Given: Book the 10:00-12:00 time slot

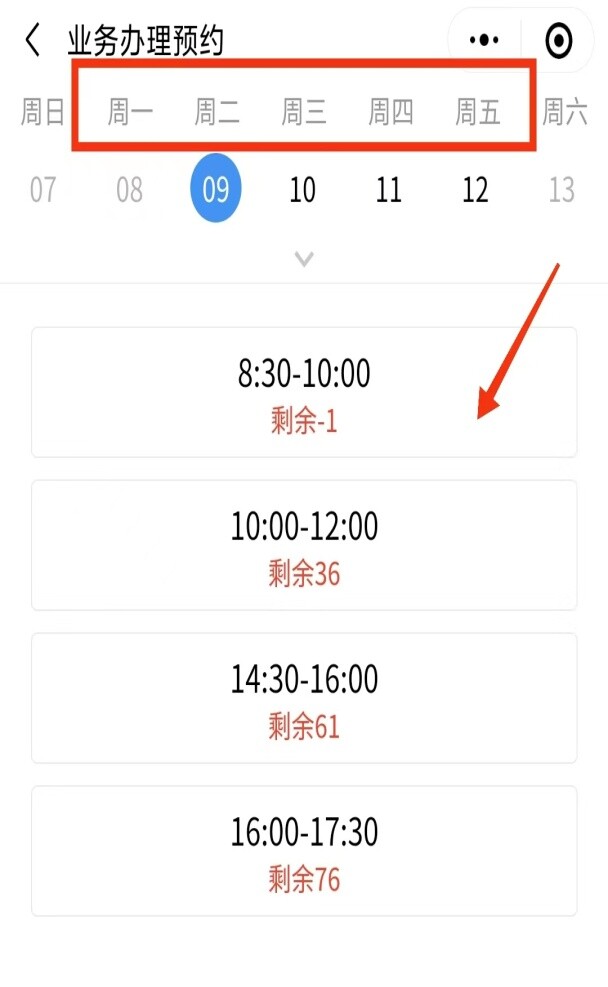Looking at the screenshot, I should point(304,545).
